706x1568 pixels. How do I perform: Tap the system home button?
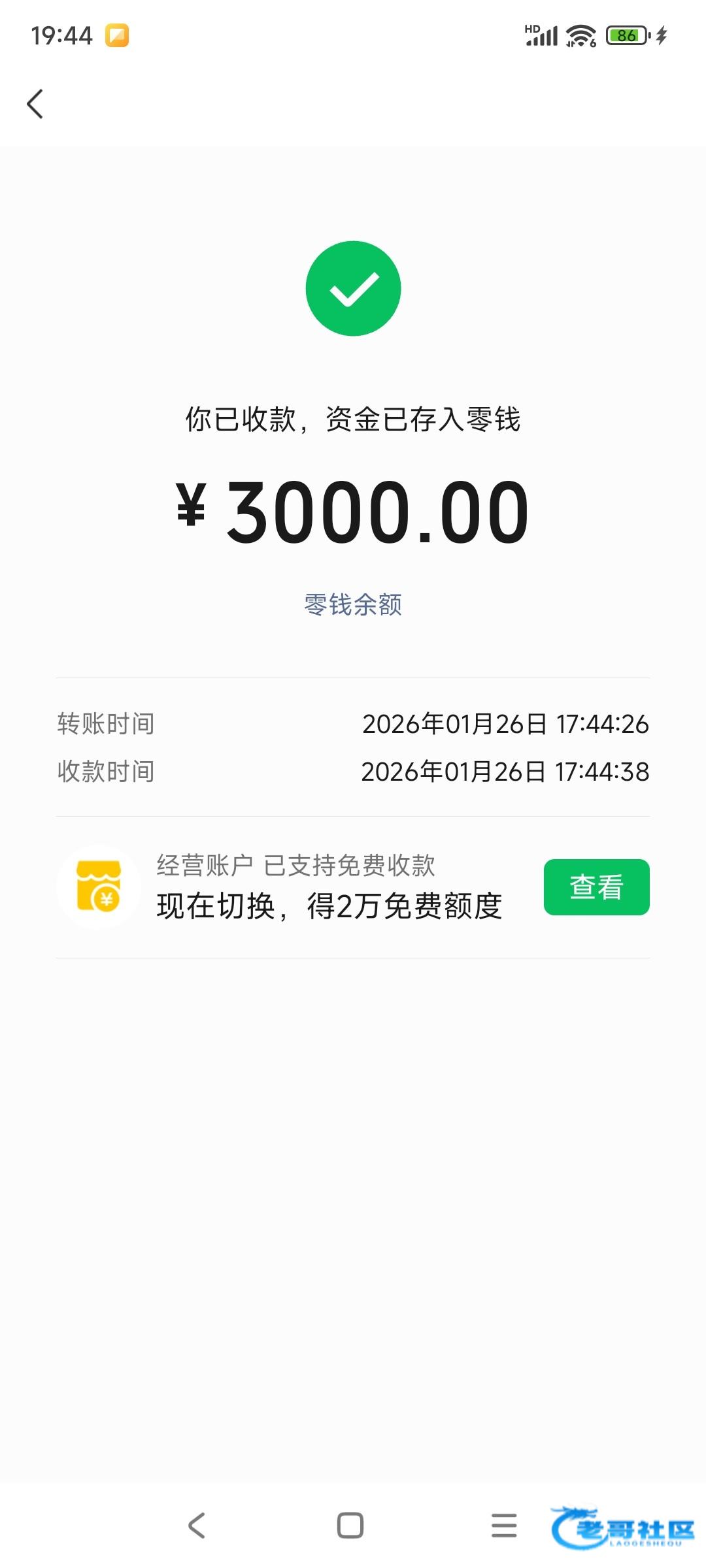coord(350,1526)
